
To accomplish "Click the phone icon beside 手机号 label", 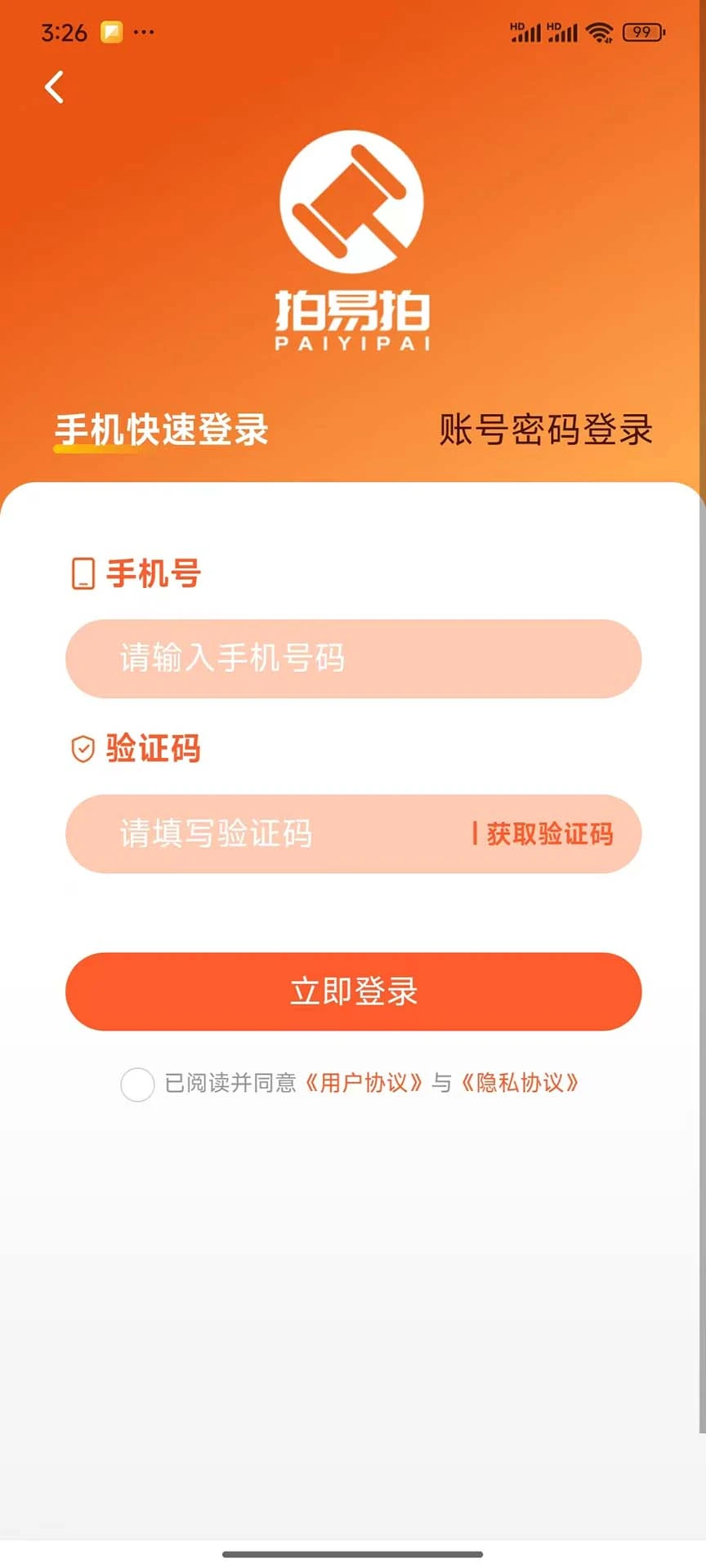I will [x=83, y=574].
